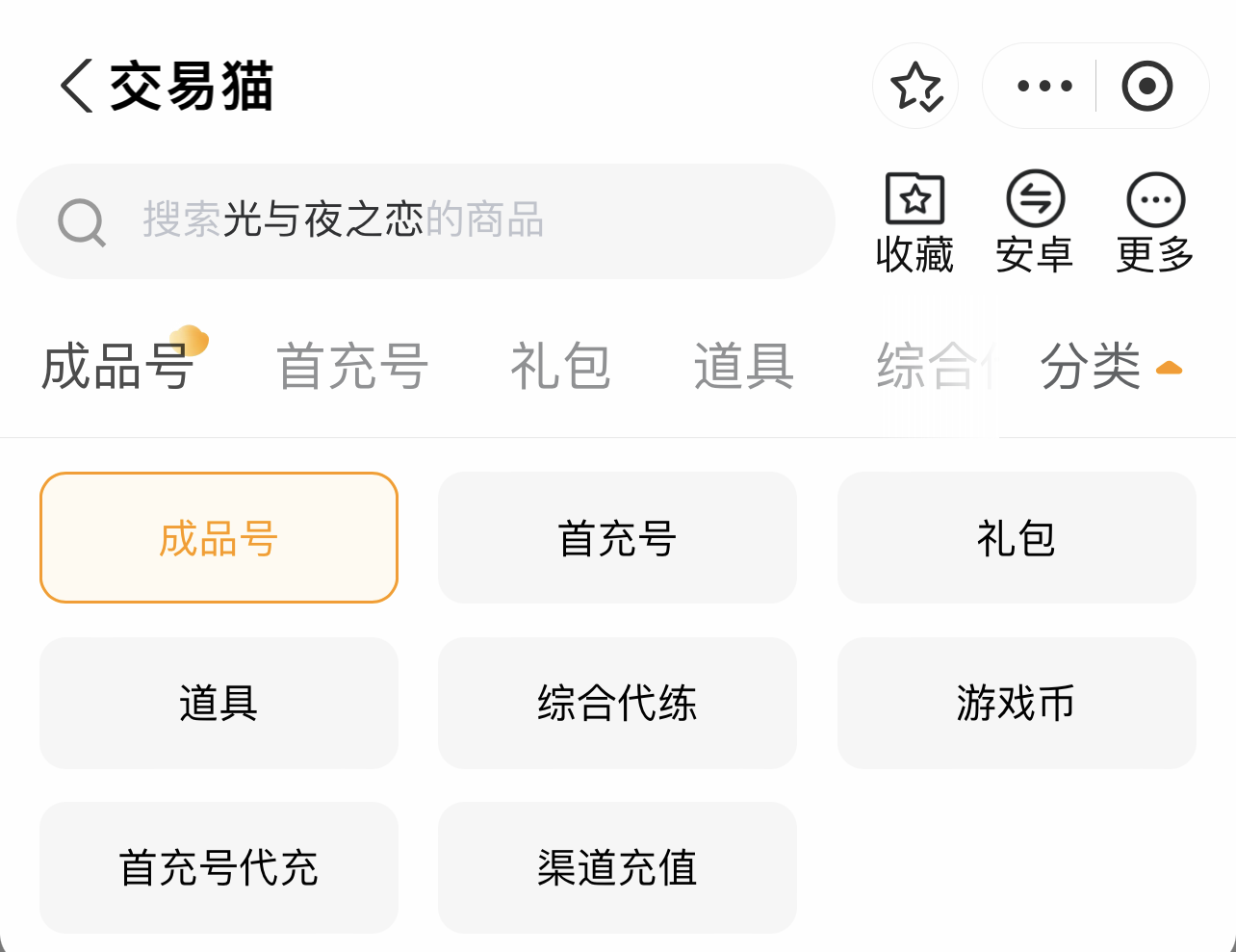Choose the 首充号 category chip
This screenshot has width=1236, height=952.
tap(617, 538)
